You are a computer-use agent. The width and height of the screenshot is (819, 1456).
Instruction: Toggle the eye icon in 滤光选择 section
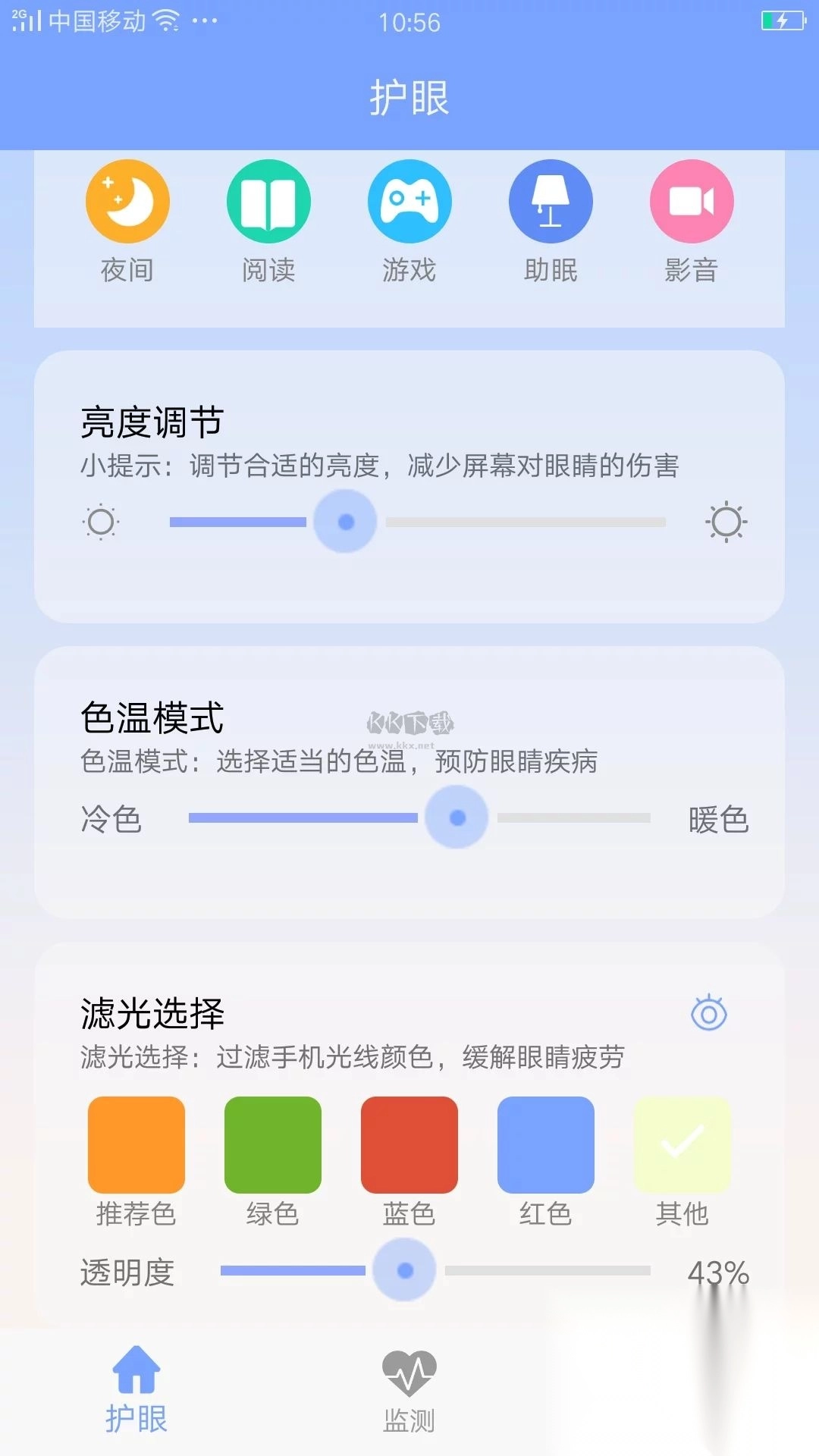pyautogui.click(x=708, y=1012)
